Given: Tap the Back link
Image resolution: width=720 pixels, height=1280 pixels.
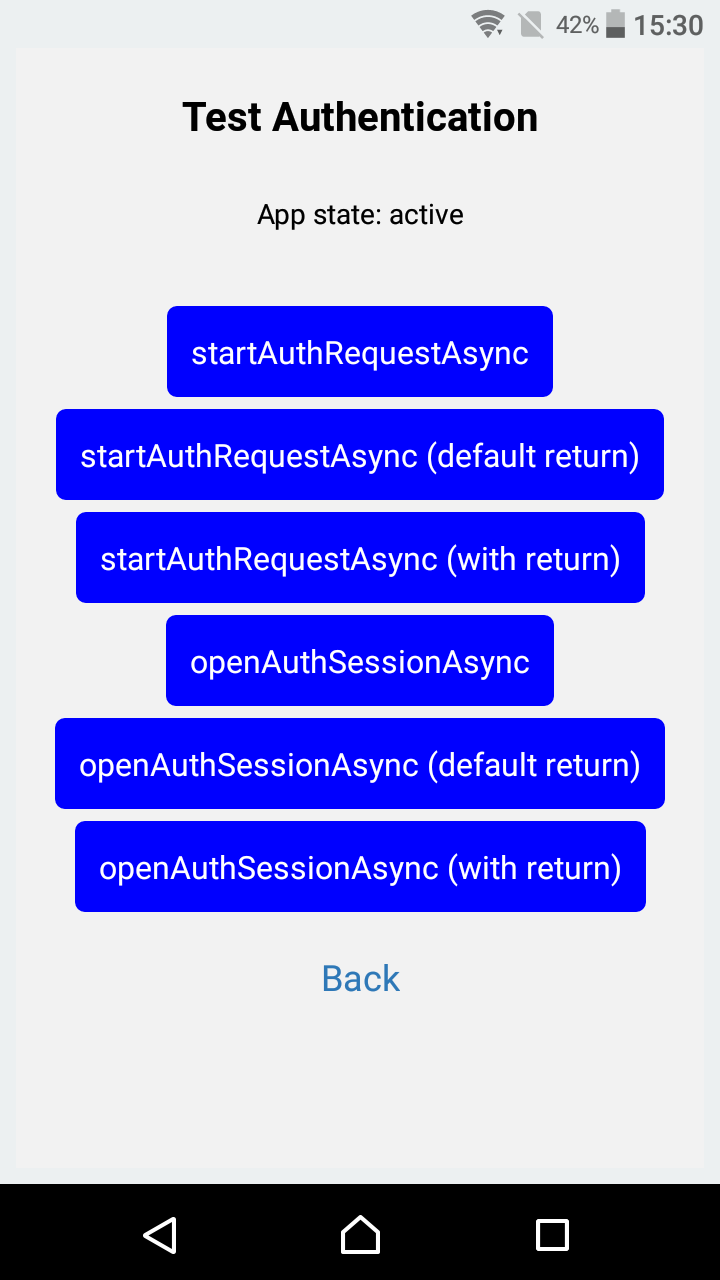Looking at the screenshot, I should [360, 977].
